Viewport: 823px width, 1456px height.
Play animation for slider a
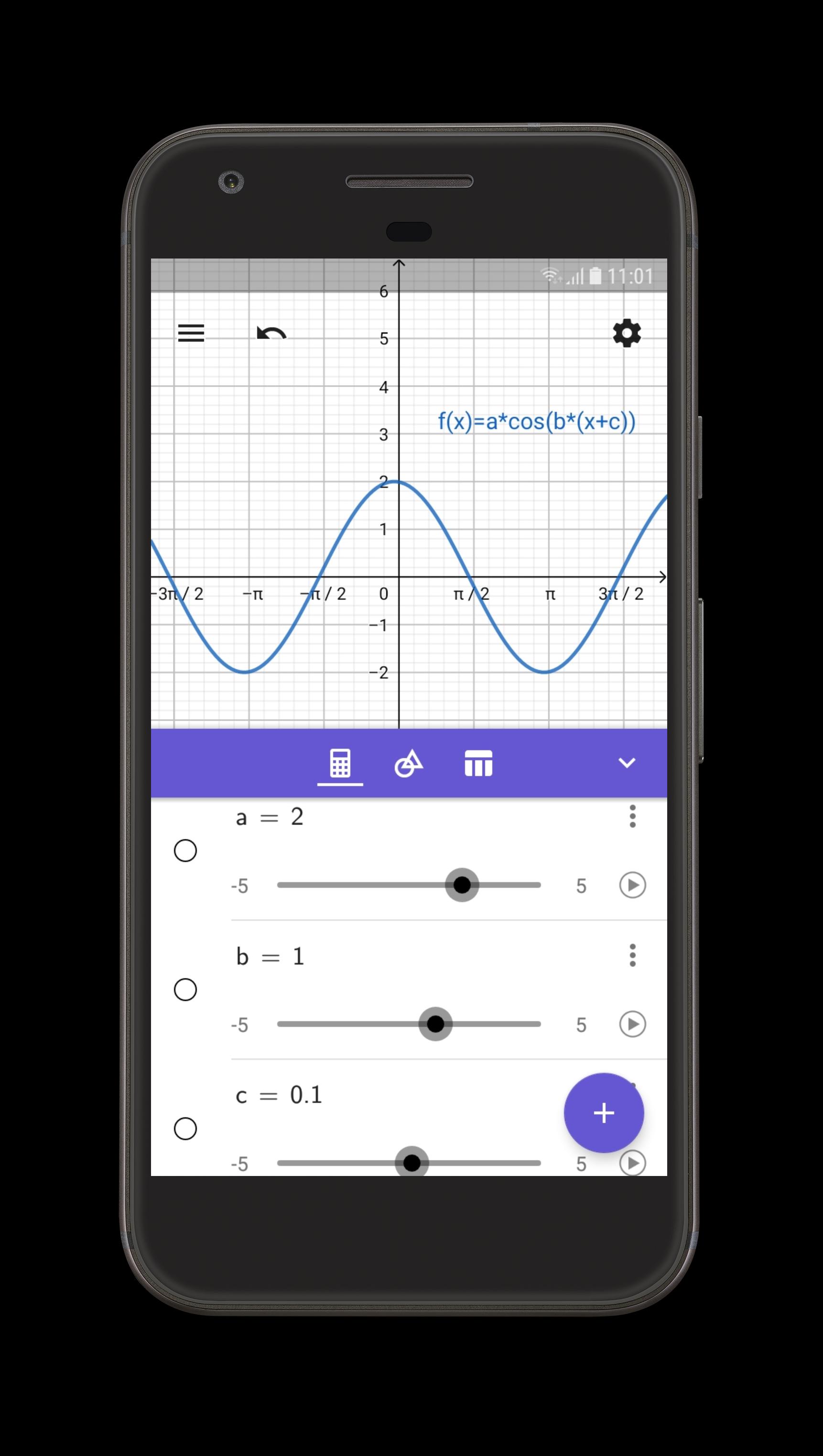click(x=632, y=885)
